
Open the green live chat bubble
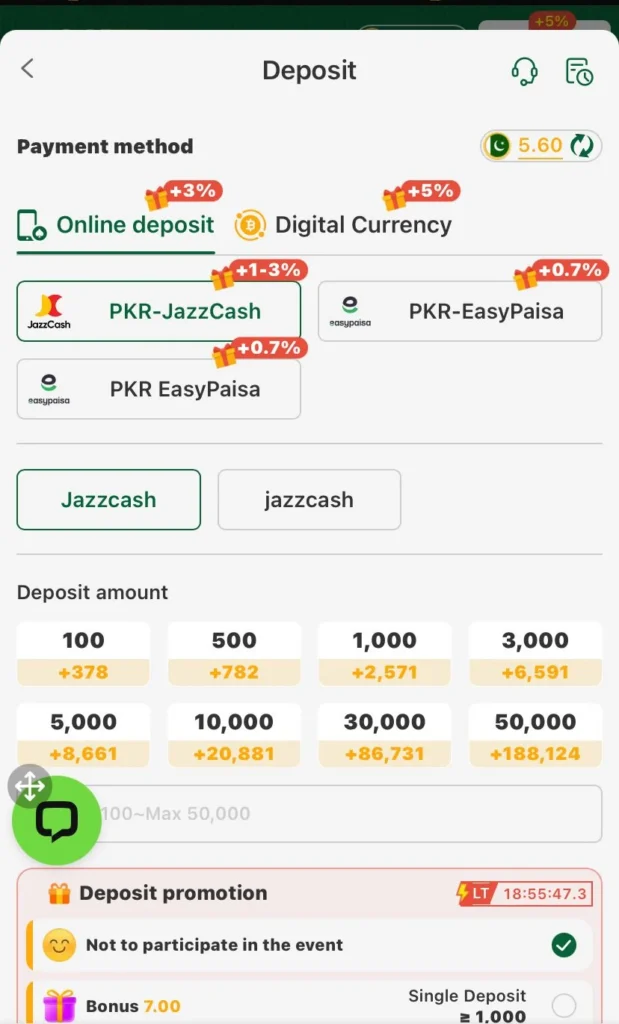(56, 821)
